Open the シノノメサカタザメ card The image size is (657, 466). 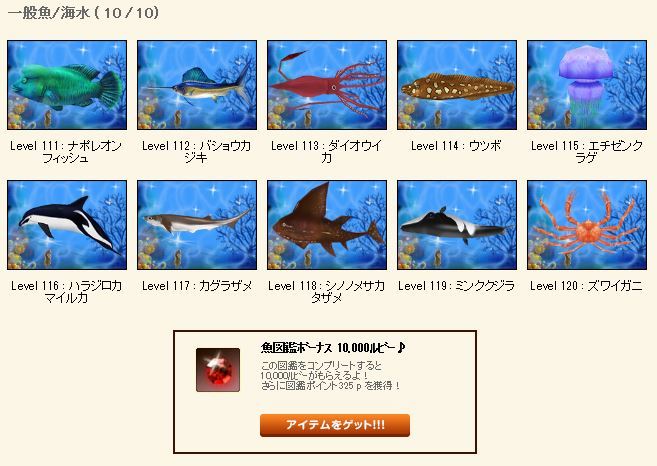327,225
